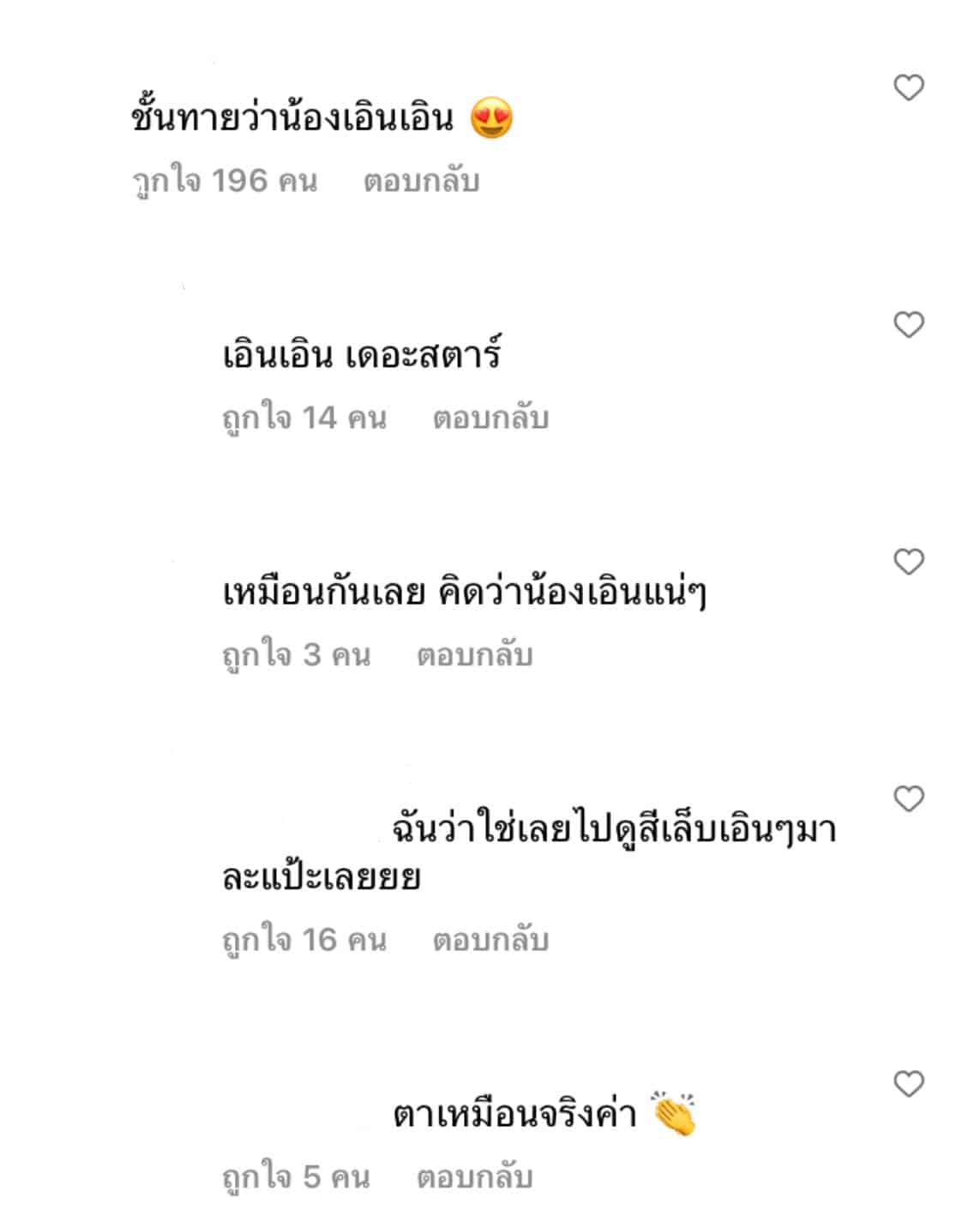Like the comment with the heart-eyes emoji
Screen dimensions: 980x1210
point(908,88)
